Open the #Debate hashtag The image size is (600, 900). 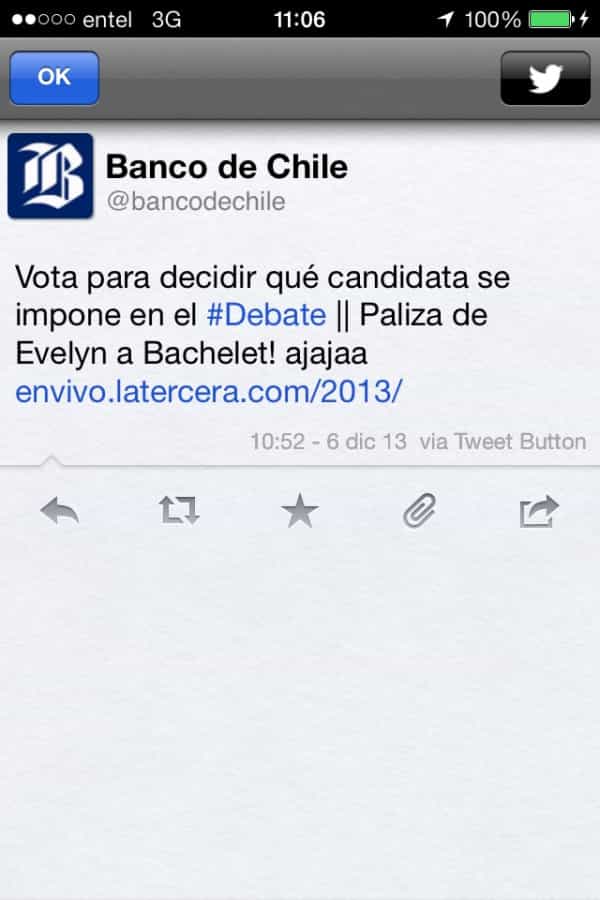point(266,315)
